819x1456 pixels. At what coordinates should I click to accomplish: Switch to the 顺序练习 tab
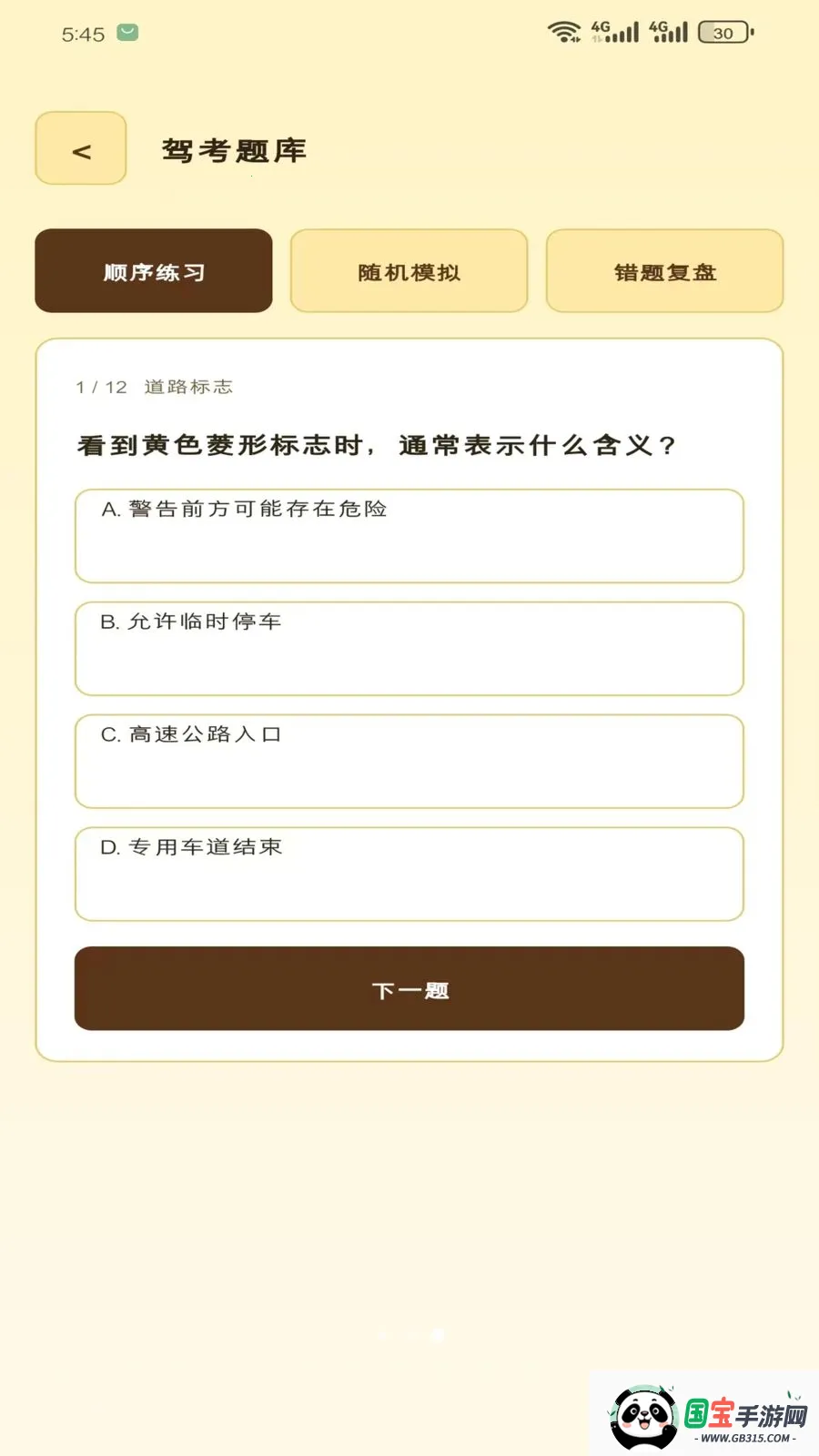coord(154,271)
